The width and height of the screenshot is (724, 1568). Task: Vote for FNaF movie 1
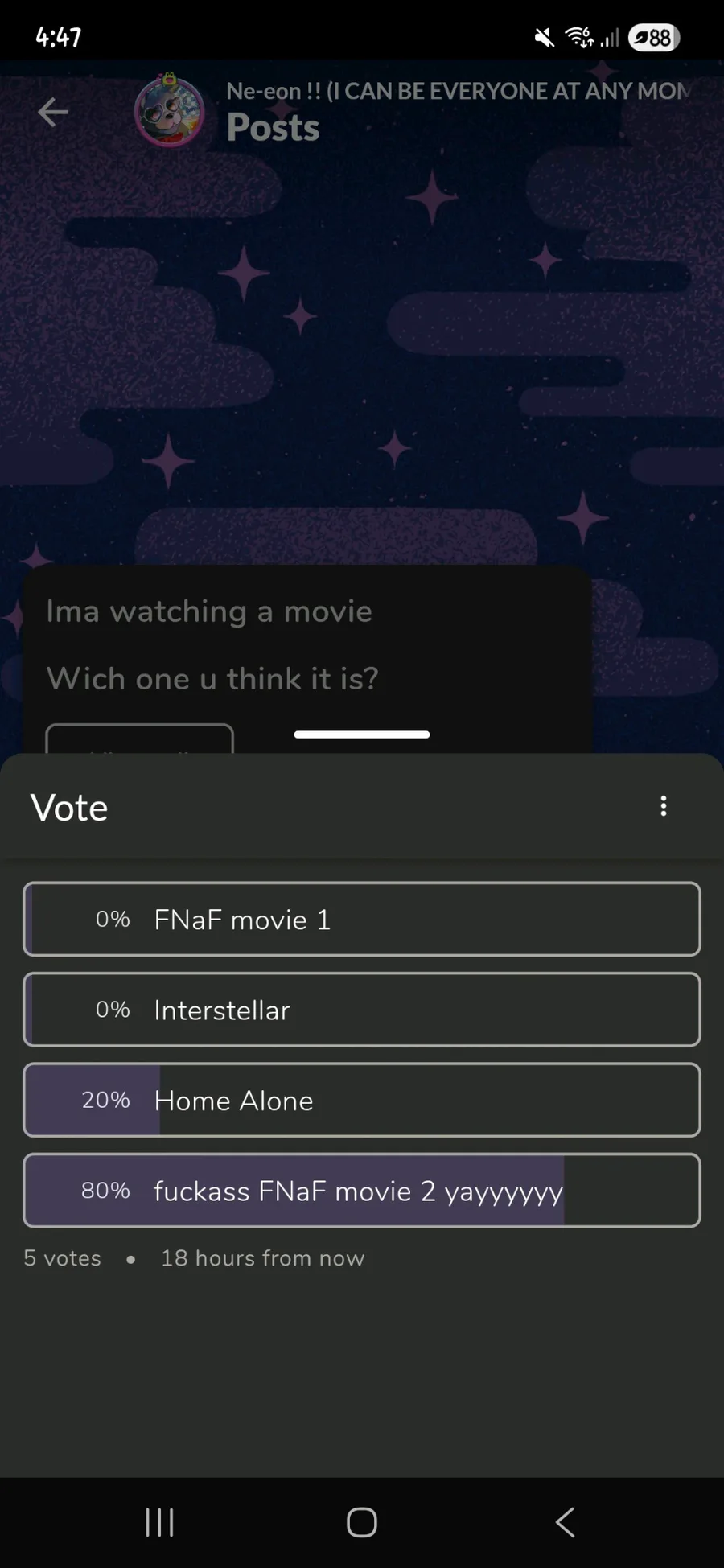coord(362,919)
